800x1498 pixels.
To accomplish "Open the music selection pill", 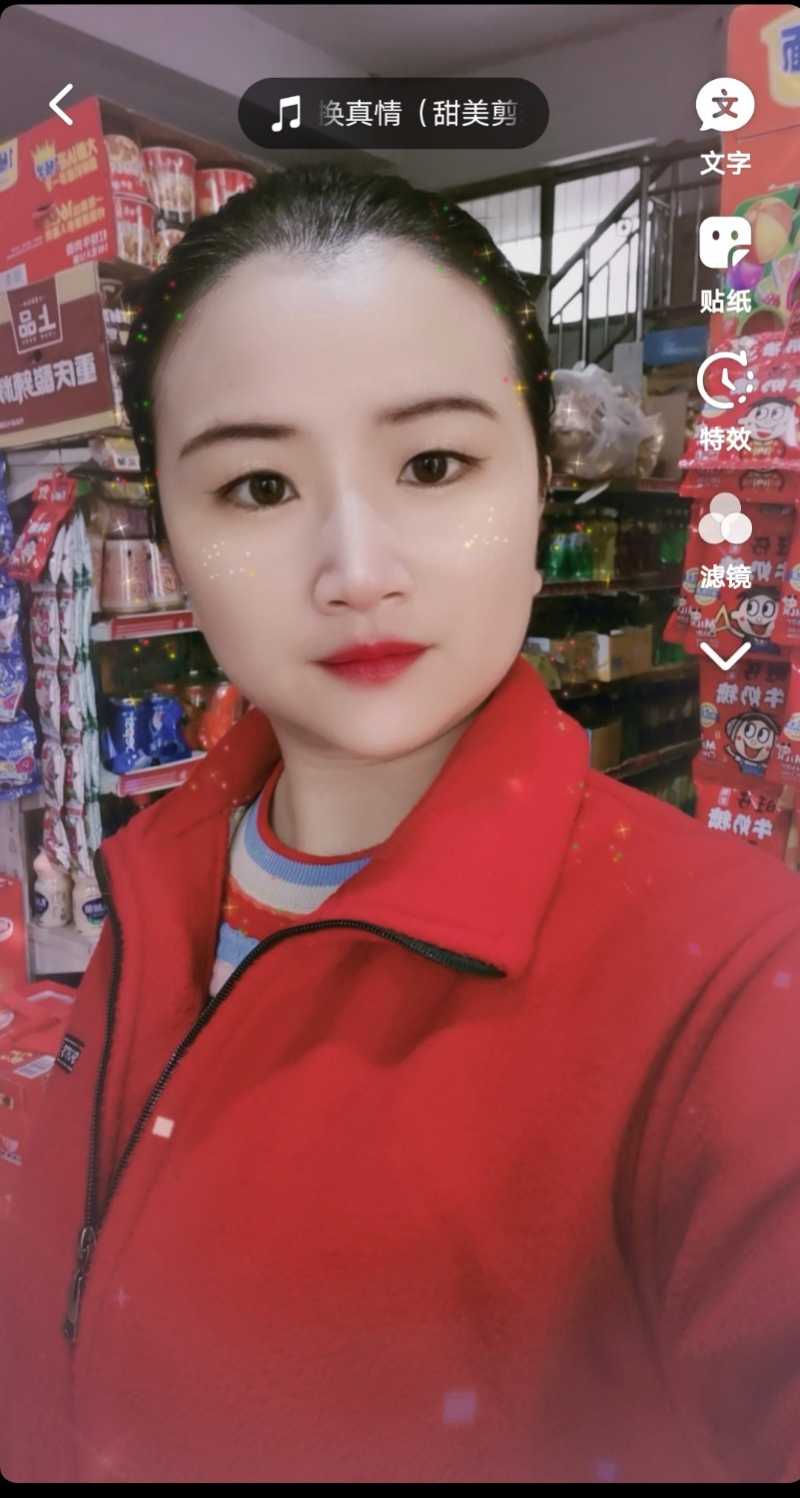I will click(x=393, y=113).
